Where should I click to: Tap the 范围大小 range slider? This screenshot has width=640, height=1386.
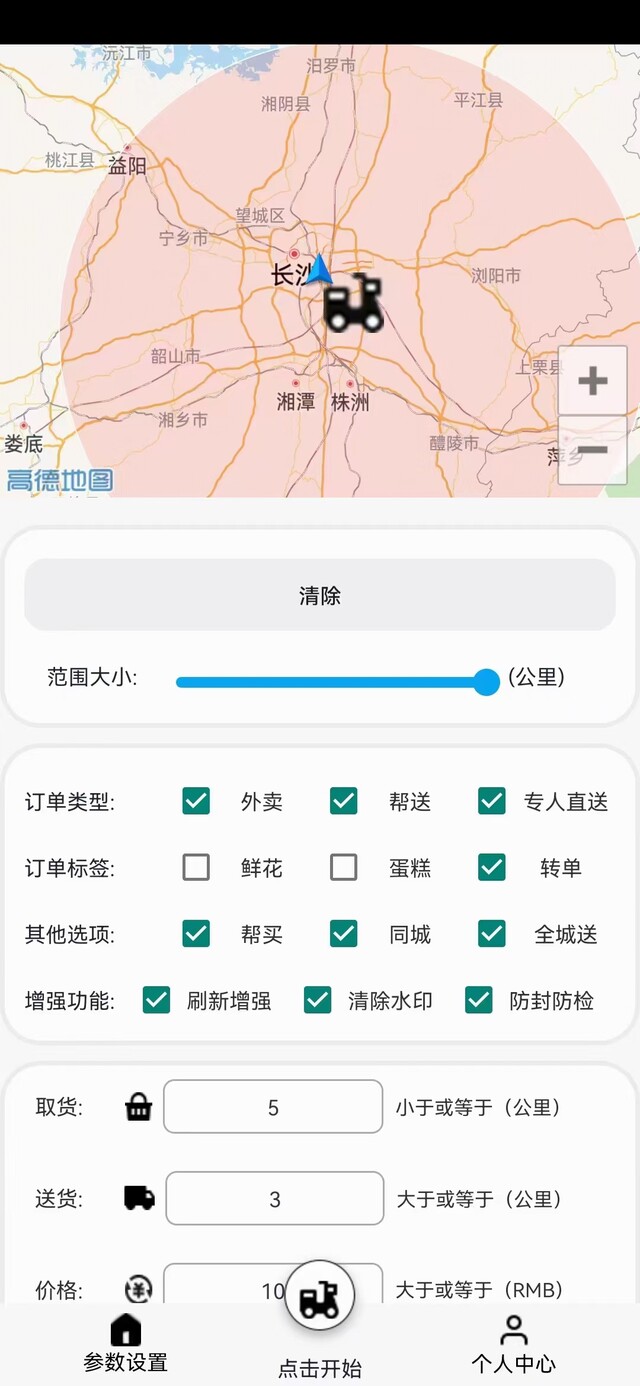coord(337,682)
